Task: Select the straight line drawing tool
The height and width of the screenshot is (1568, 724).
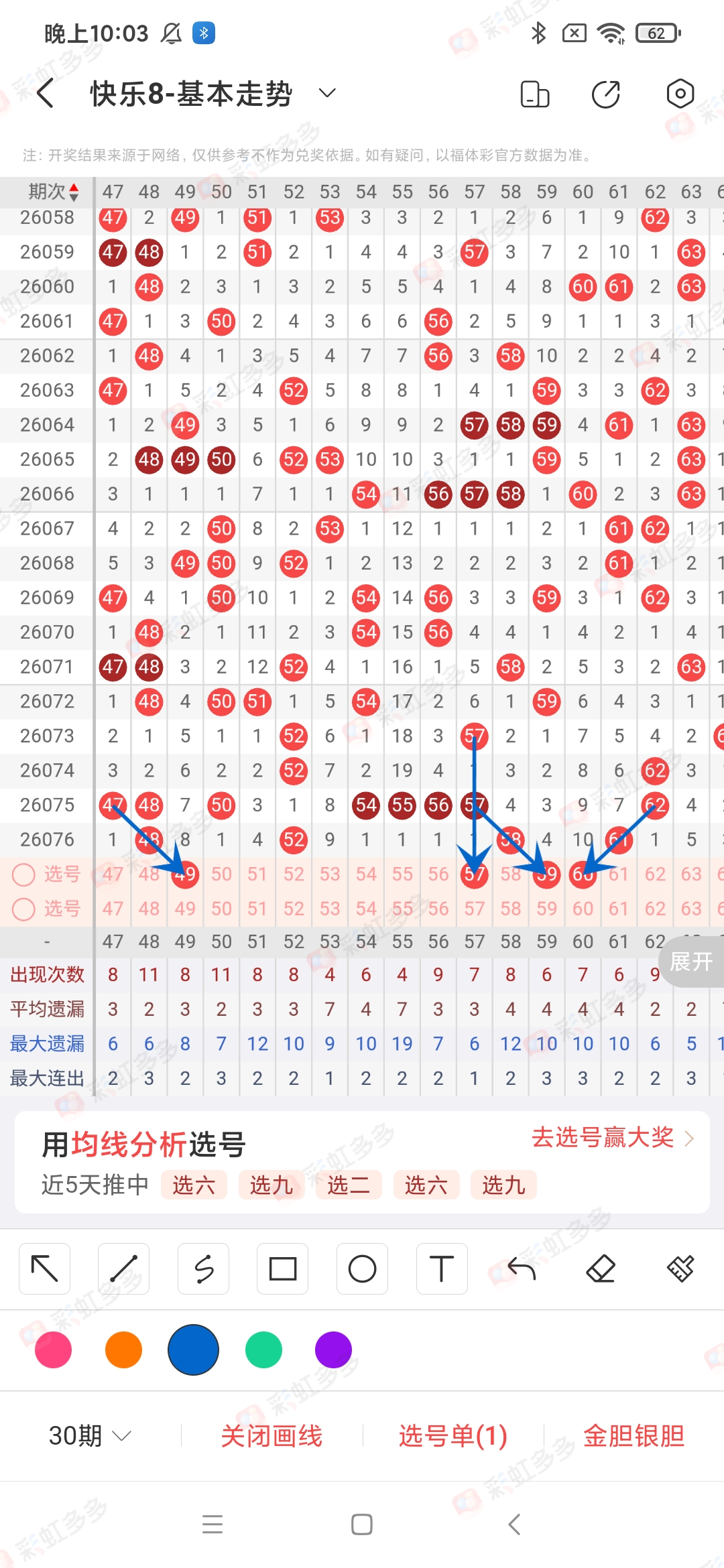Action: [123, 1268]
